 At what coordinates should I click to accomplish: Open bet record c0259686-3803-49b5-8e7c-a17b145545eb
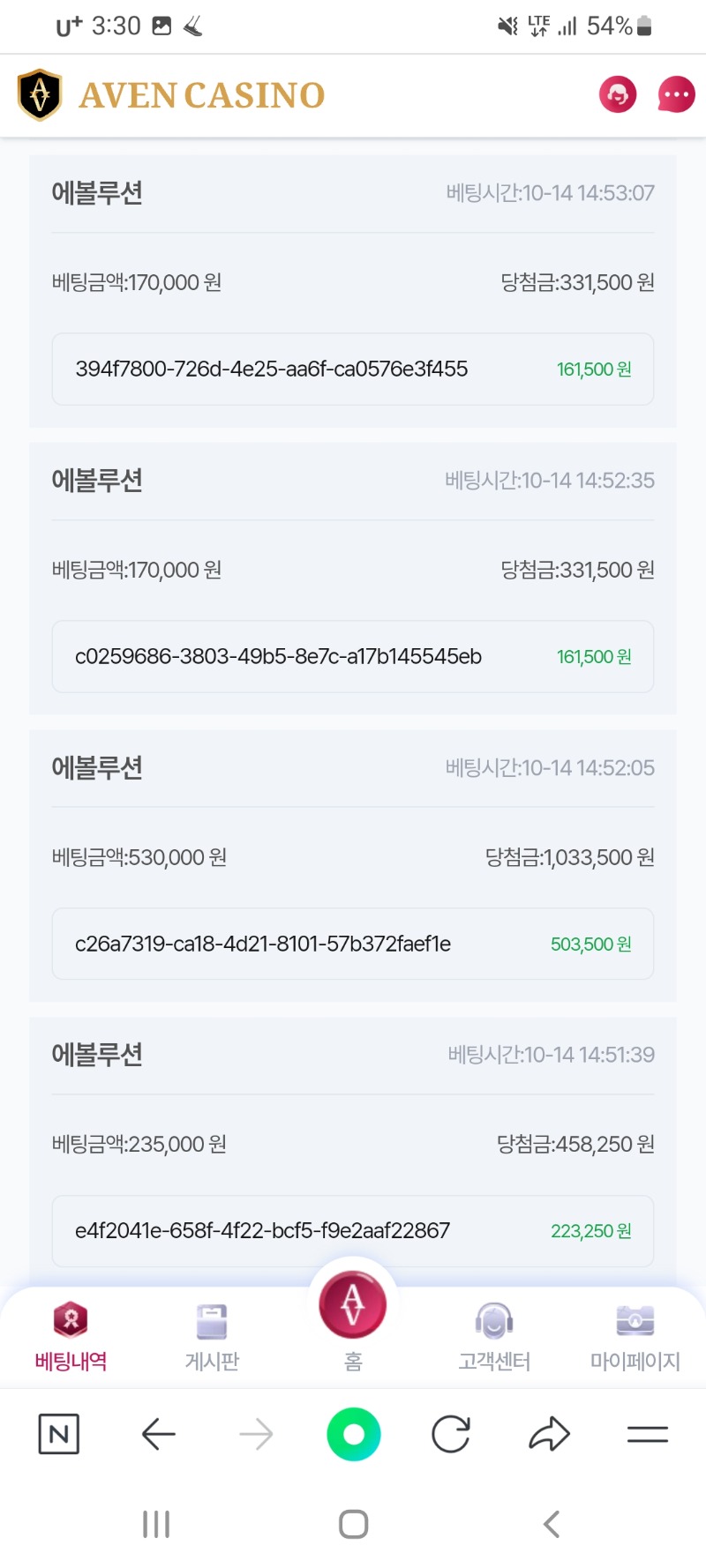(x=353, y=657)
